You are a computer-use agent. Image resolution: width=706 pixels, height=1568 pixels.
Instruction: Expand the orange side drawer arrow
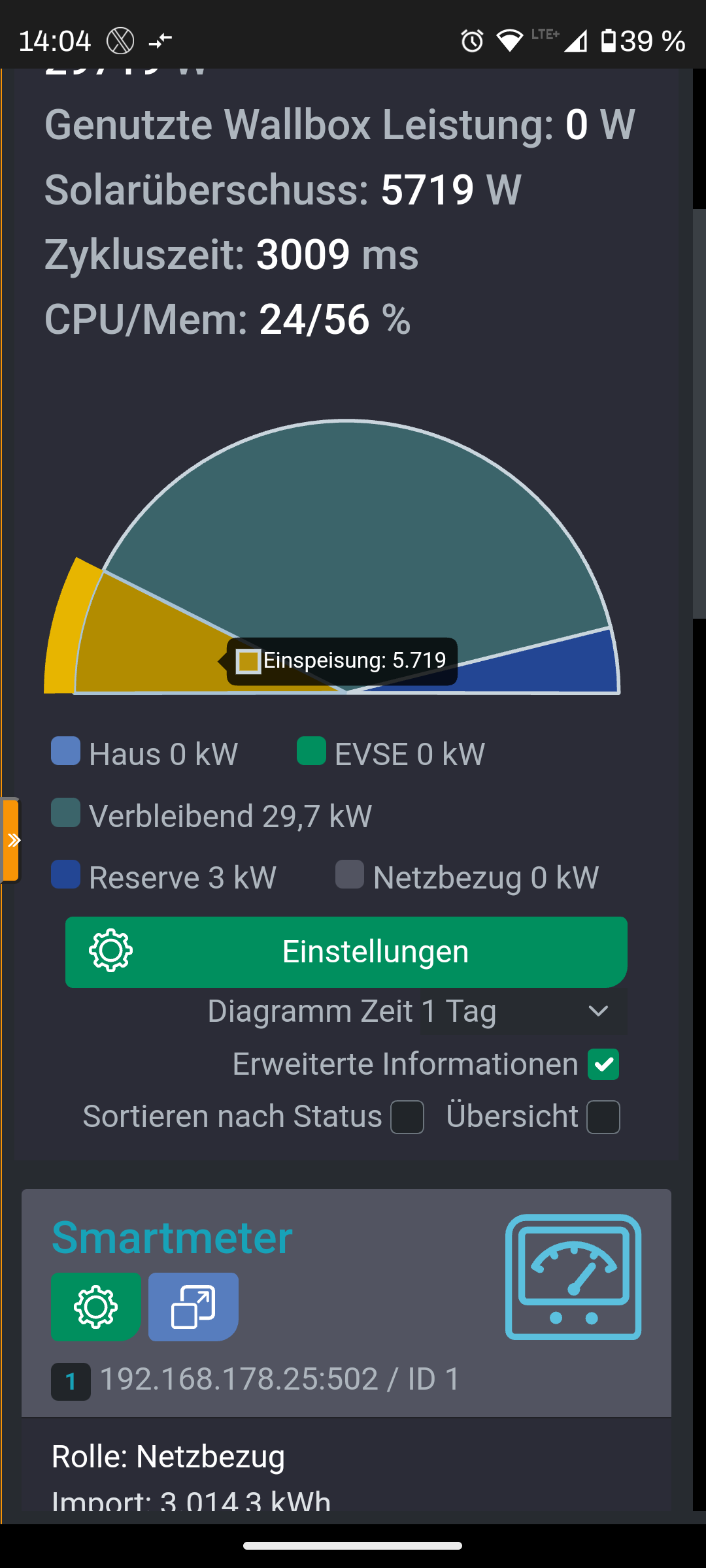[x=11, y=840]
